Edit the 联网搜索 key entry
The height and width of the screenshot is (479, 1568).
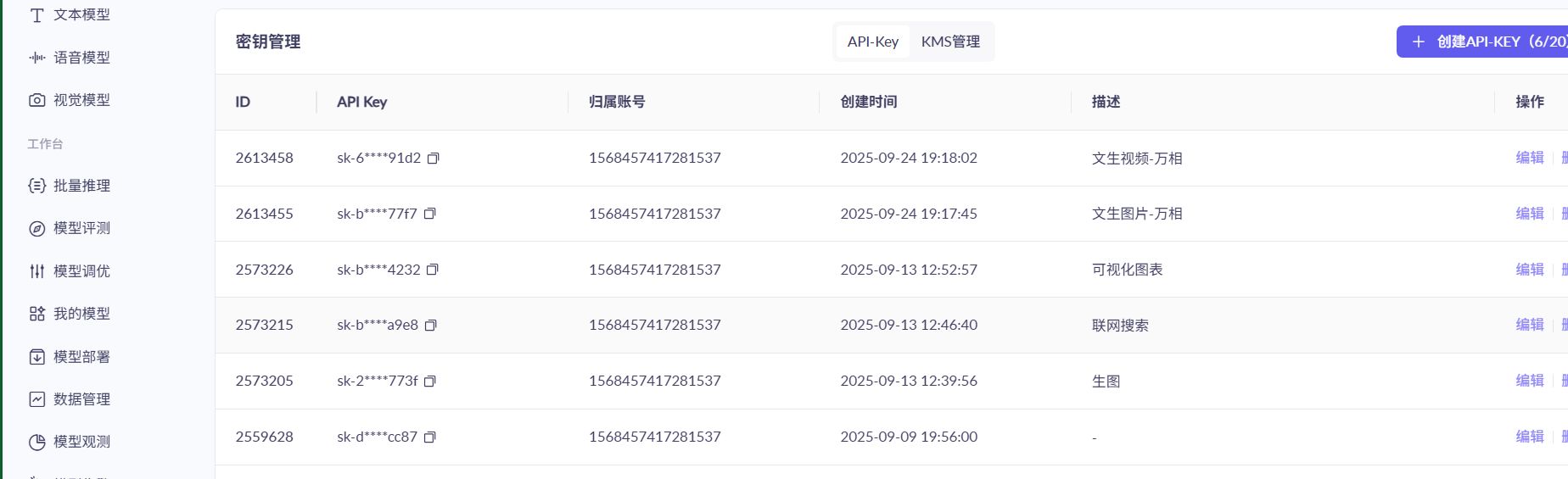coord(1529,325)
